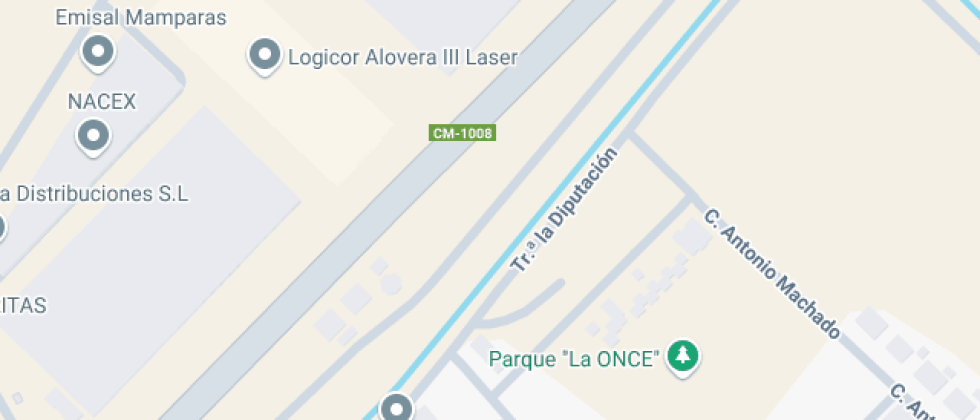Screen dimensions: 980x420
Task: Tap the NACEX location pin
Action: (x=93, y=134)
